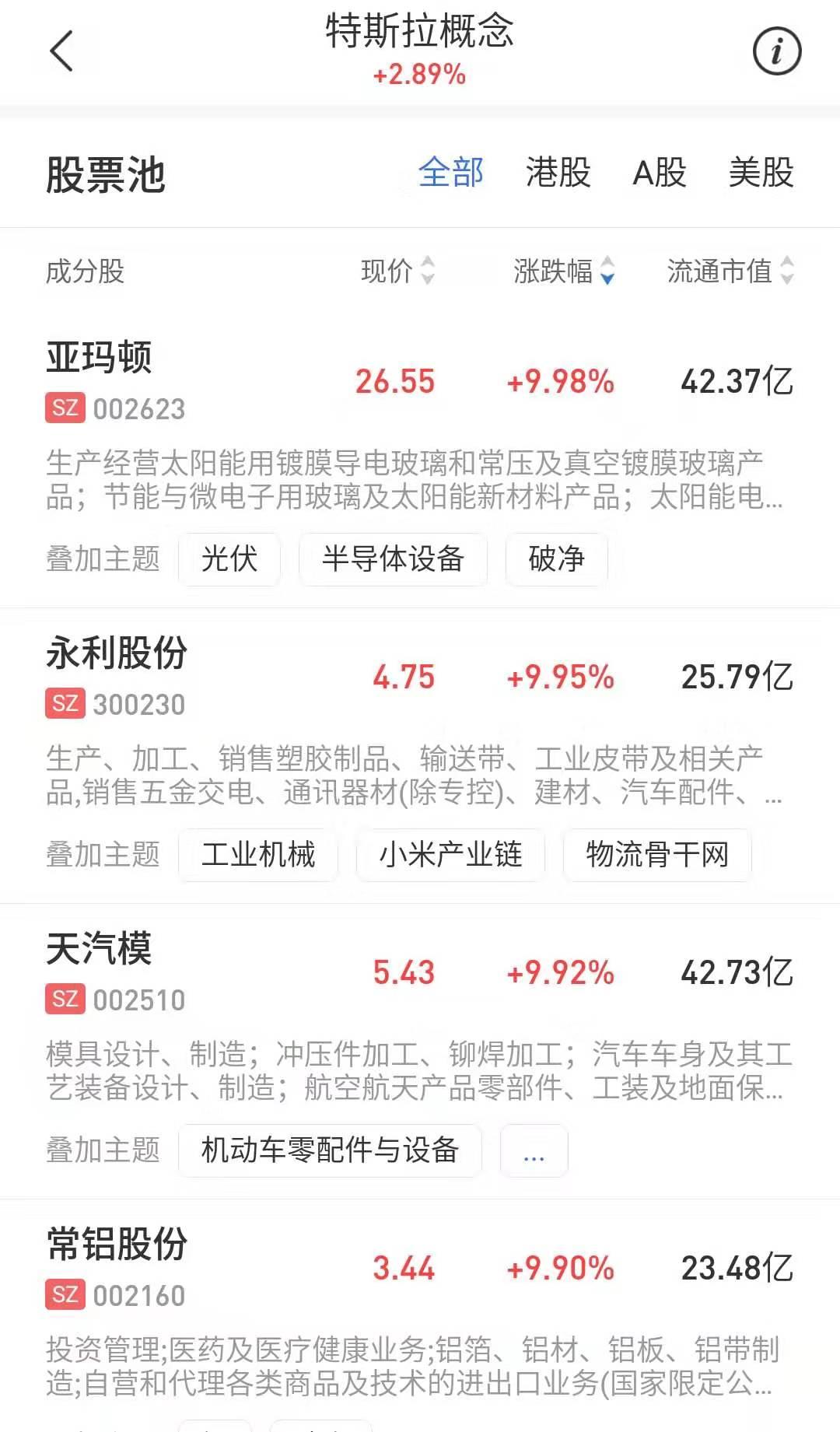Open the 亚玛顿 stock details

pyautogui.click(x=99, y=359)
